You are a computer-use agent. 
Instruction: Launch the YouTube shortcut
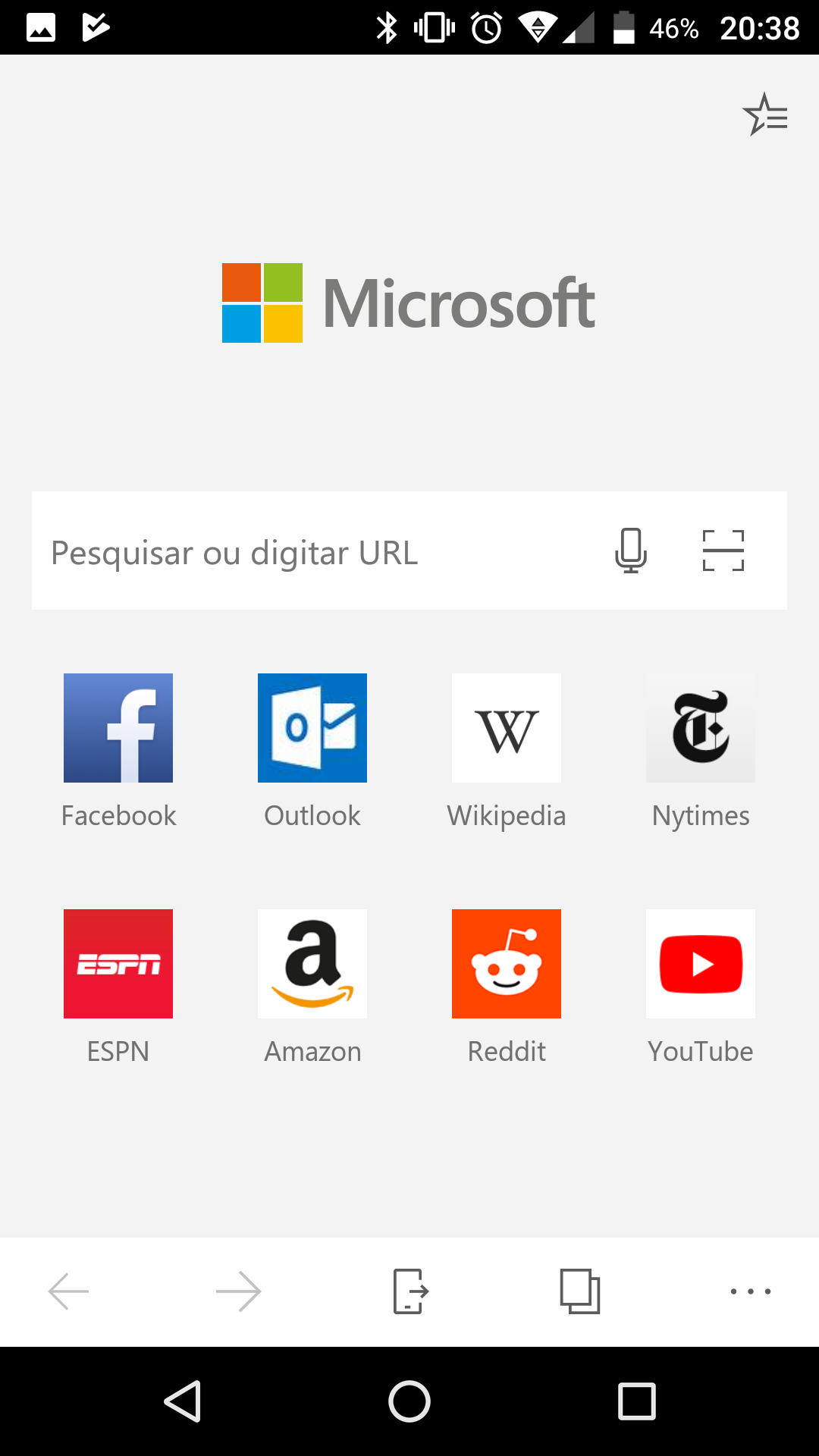coord(701,965)
